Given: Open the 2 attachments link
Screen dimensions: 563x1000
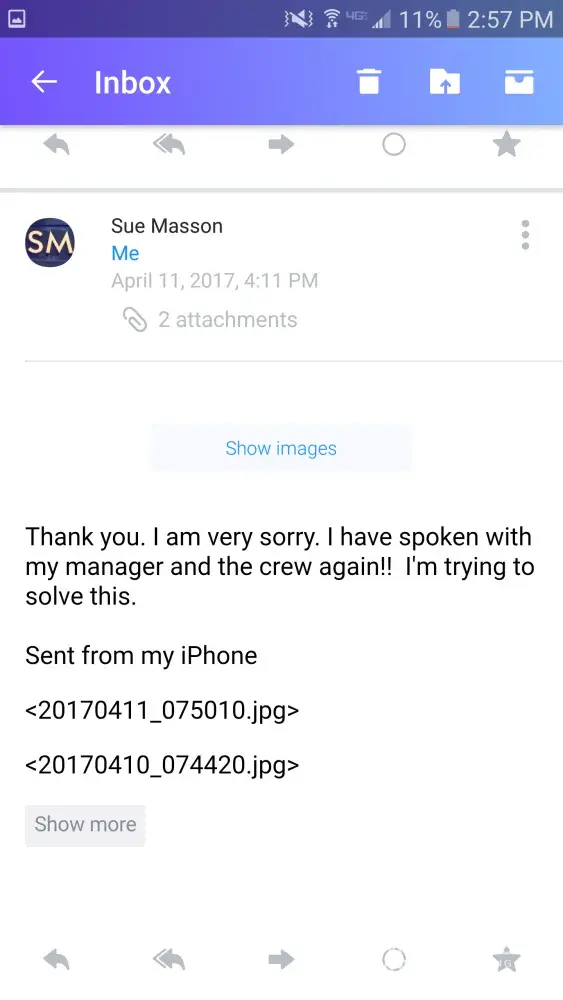Looking at the screenshot, I should point(210,320).
